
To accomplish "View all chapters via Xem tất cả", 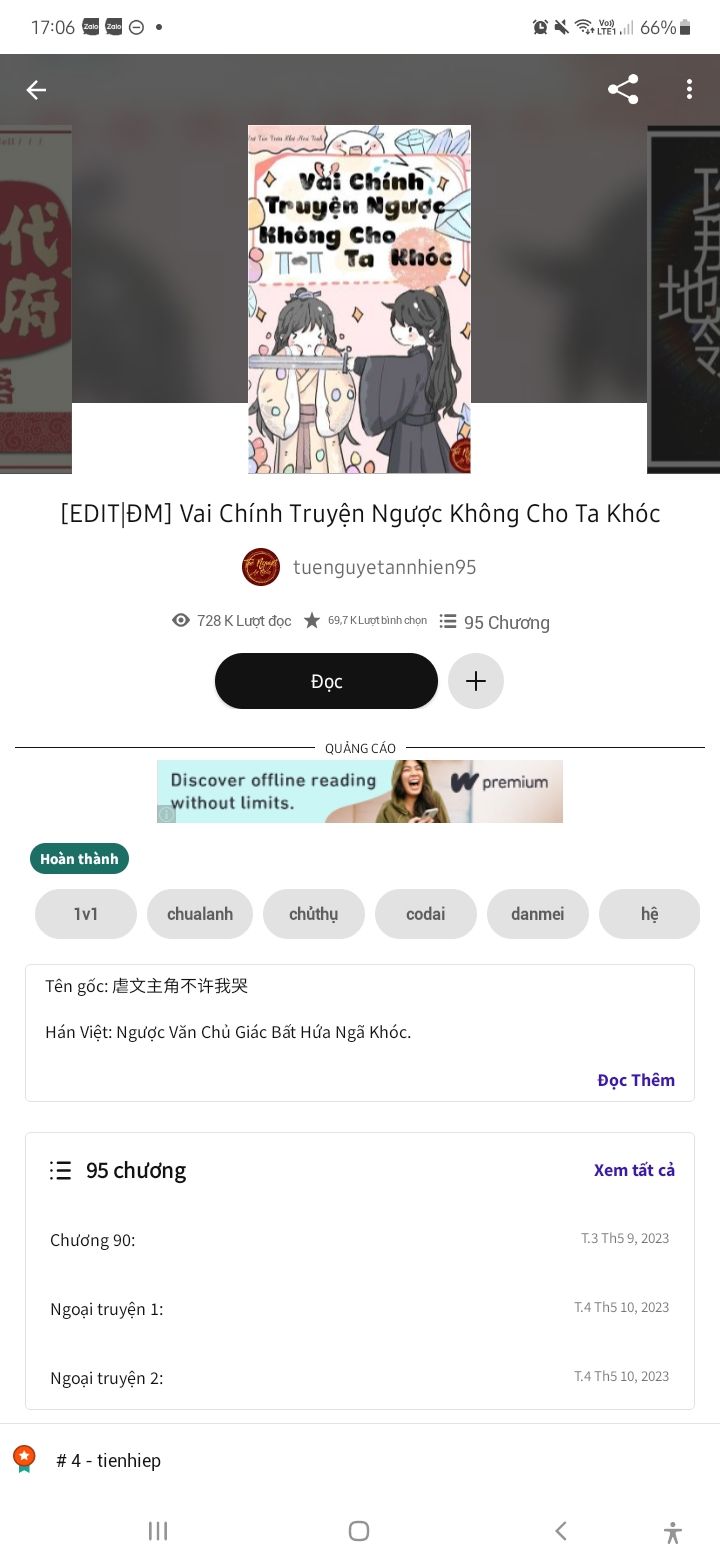I will click(634, 1170).
